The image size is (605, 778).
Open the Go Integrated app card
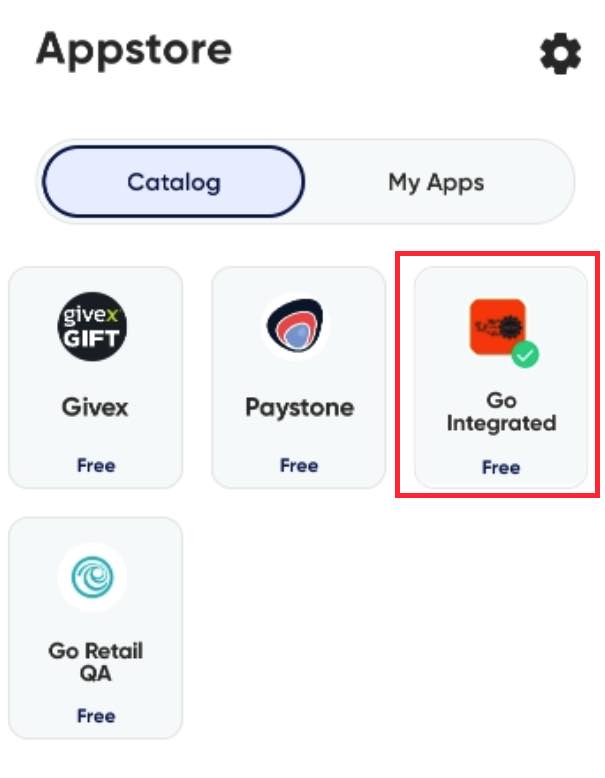500,377
